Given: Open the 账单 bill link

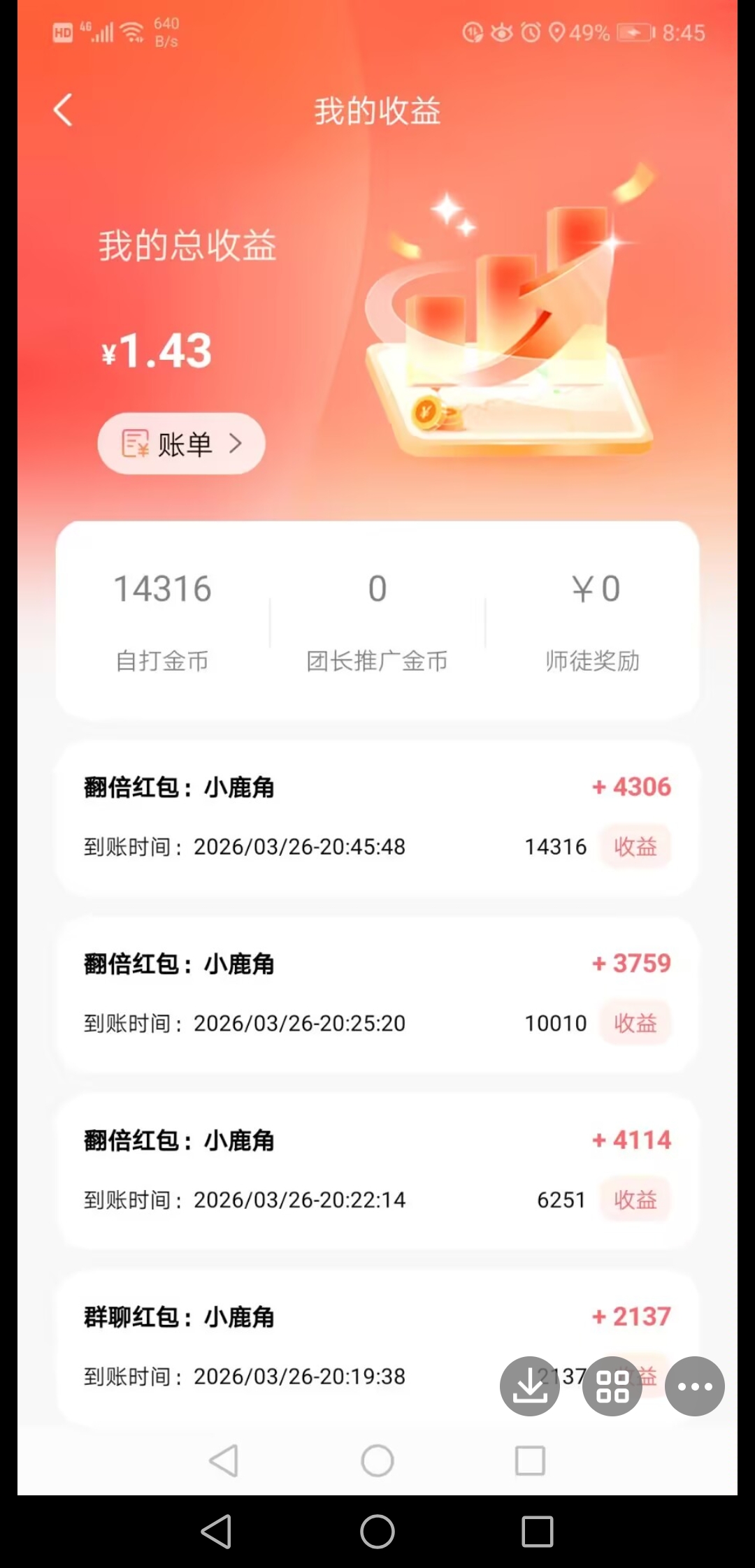Looking at the screenshot, I should 180,443.
